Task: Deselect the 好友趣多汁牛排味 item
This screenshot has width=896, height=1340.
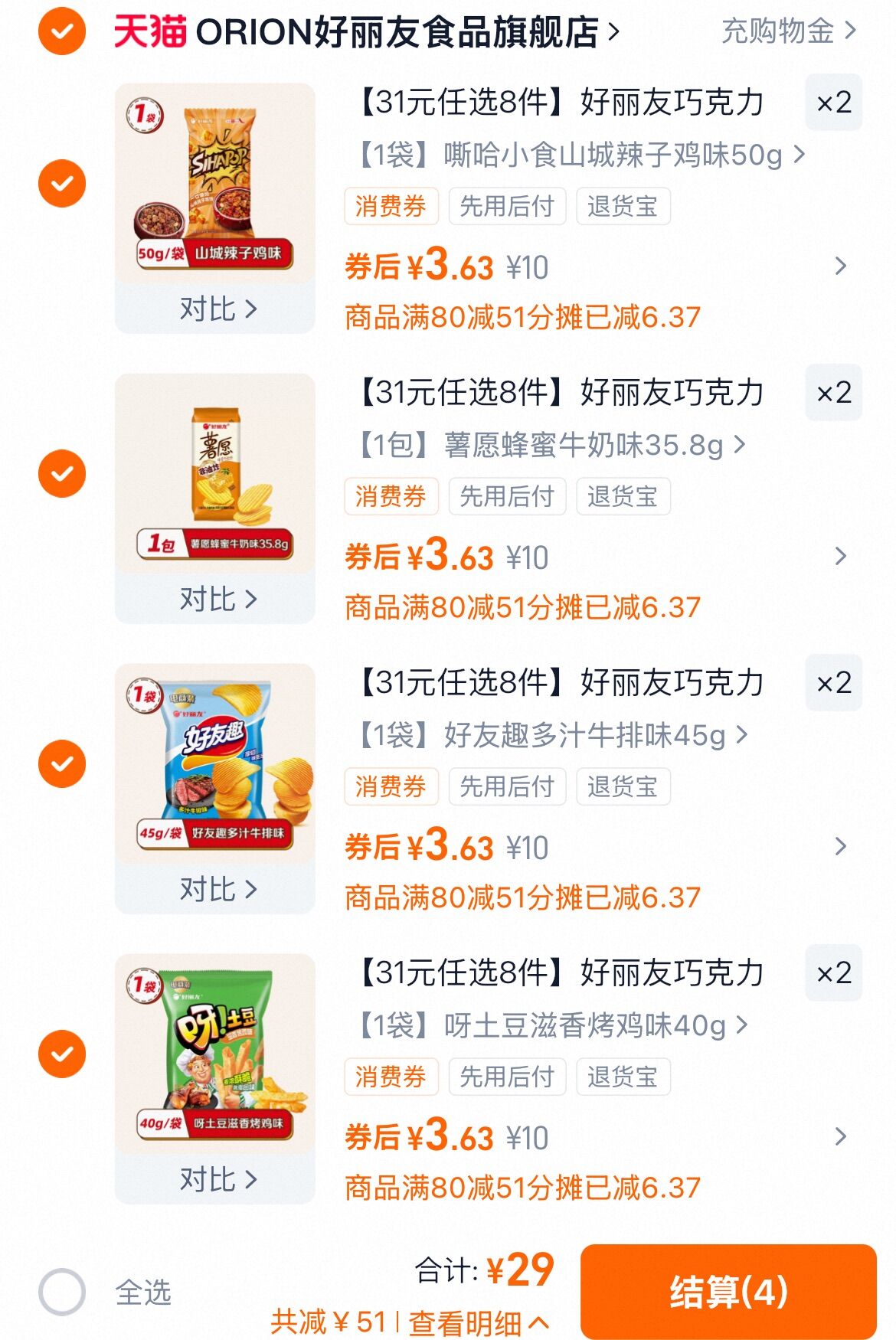Action: (62, 764)
